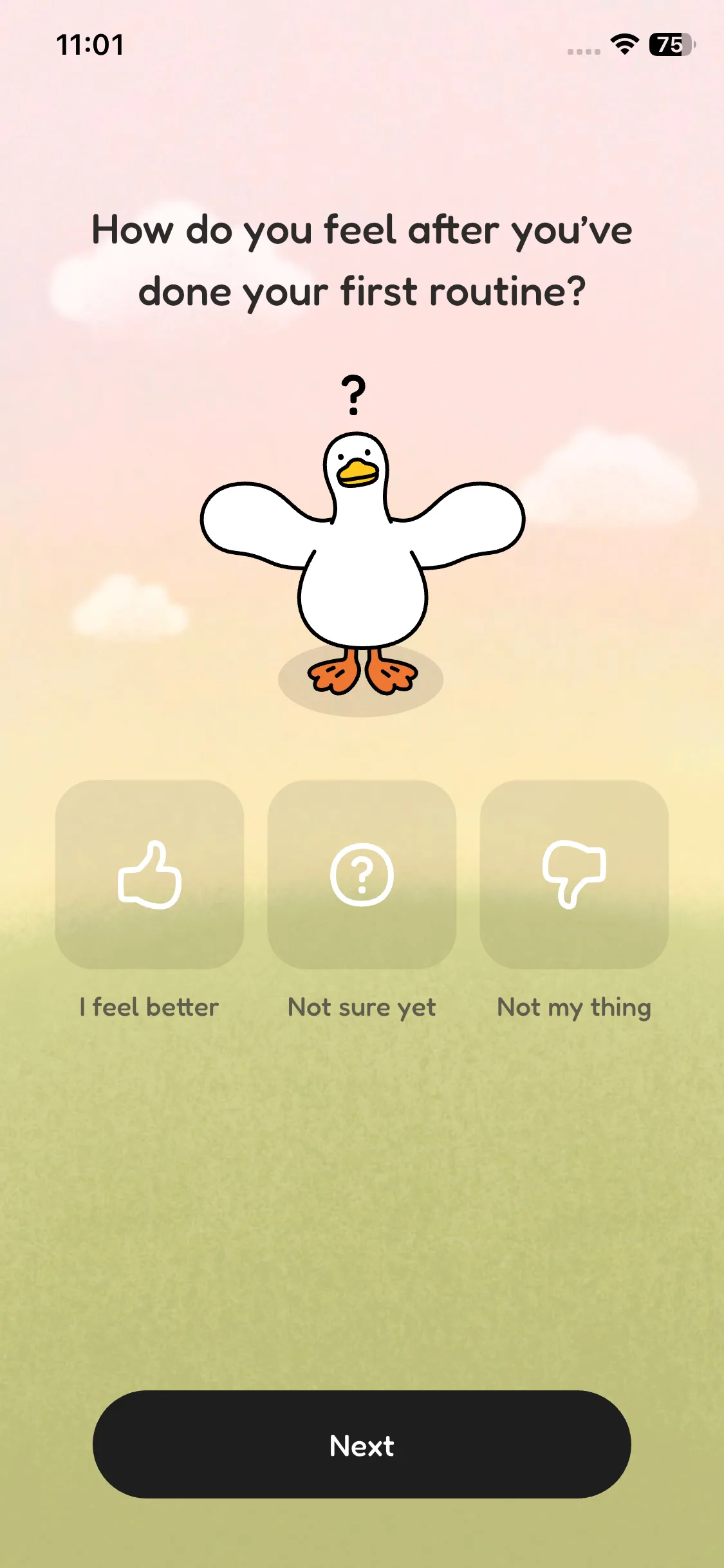Screen dimensions: 724x1568
Task: Choose the 'Not sure yet' question option
Action: click(362, 874)
